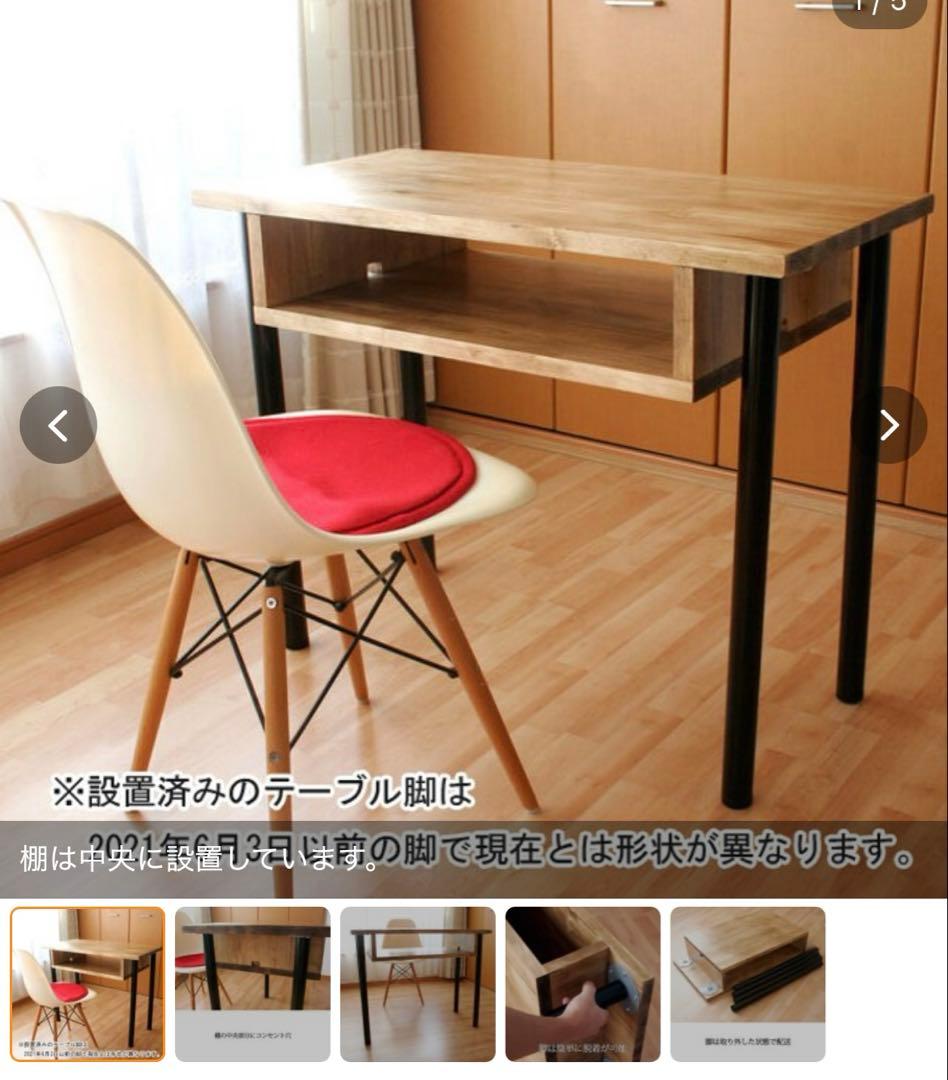Open the shelf close-up thumbnail
This screenshot has height=1080, width=948.
click(x=585, y=985)
